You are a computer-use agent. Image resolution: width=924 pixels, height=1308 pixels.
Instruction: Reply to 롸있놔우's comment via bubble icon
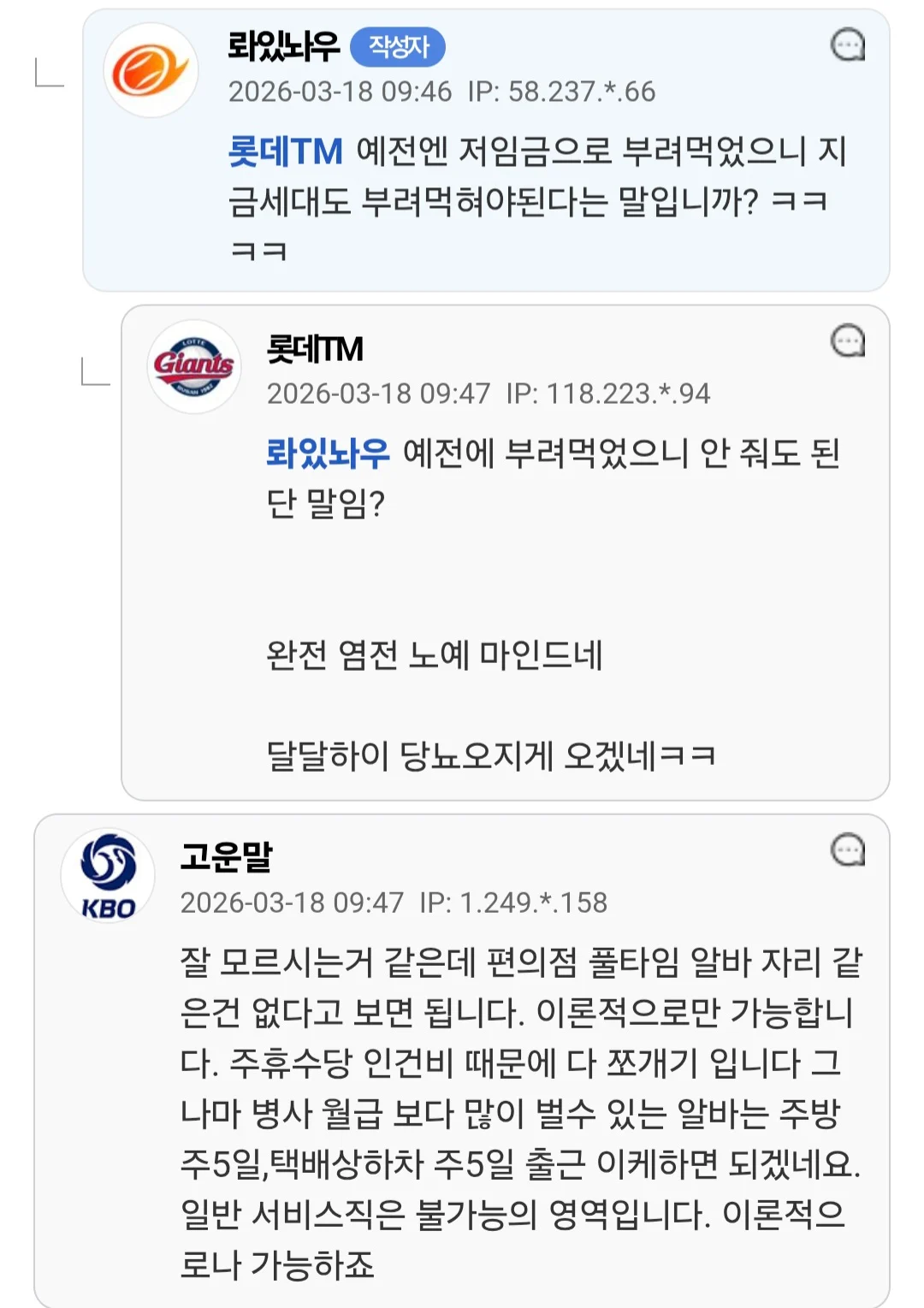point(848,44)
